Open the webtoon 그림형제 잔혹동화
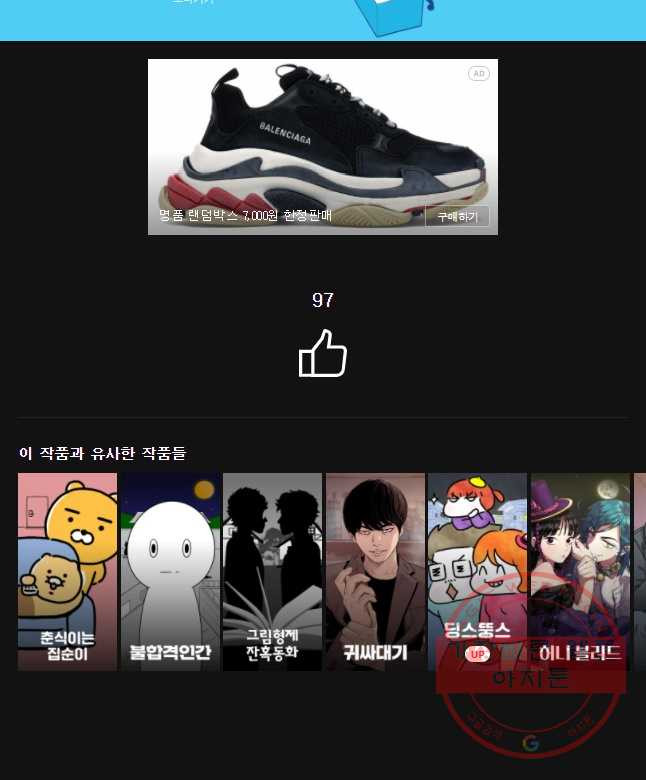The height and width of the screenshot is (780, 646). [272, 570]
